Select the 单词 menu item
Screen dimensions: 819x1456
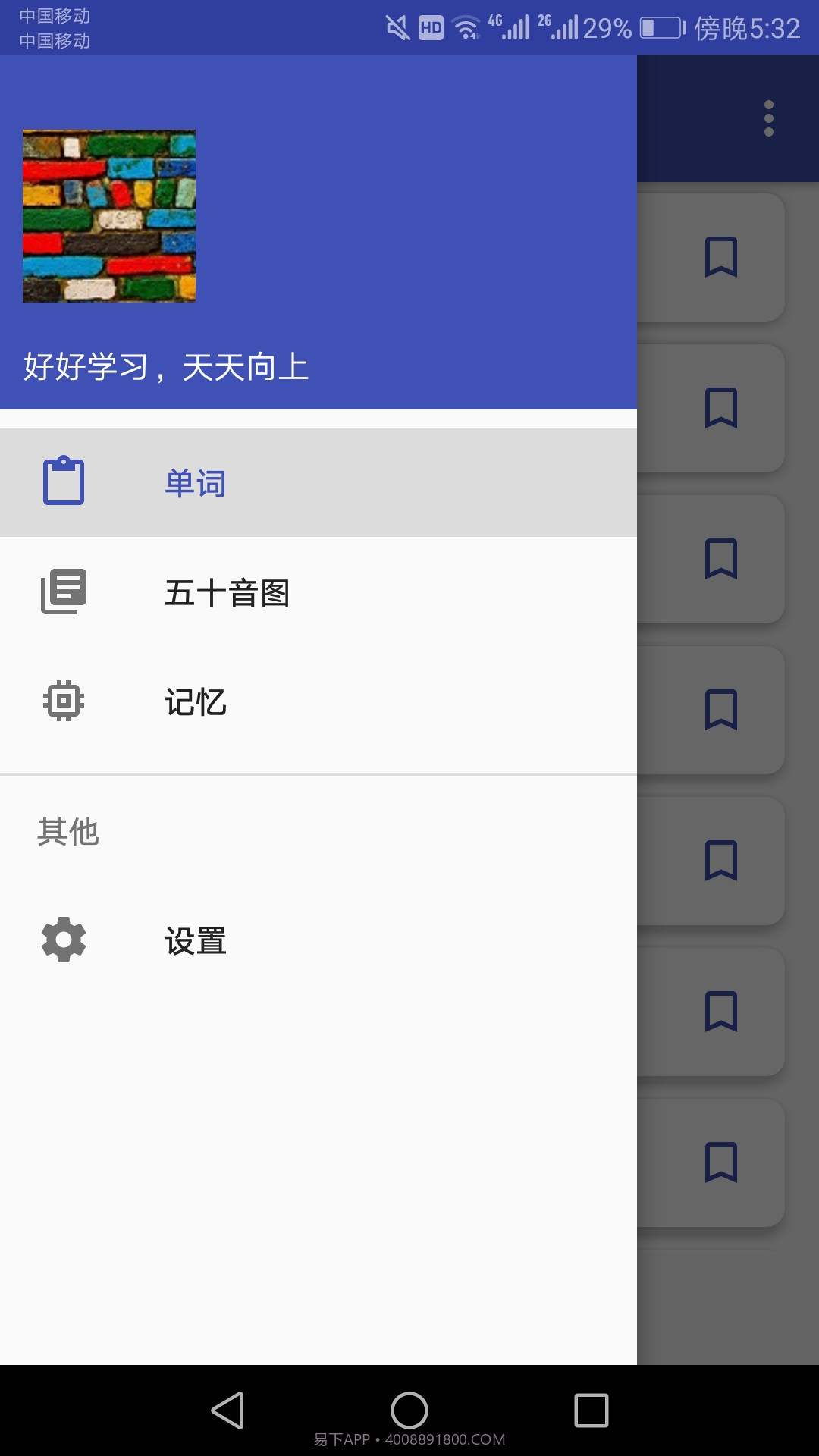point(196,483)
